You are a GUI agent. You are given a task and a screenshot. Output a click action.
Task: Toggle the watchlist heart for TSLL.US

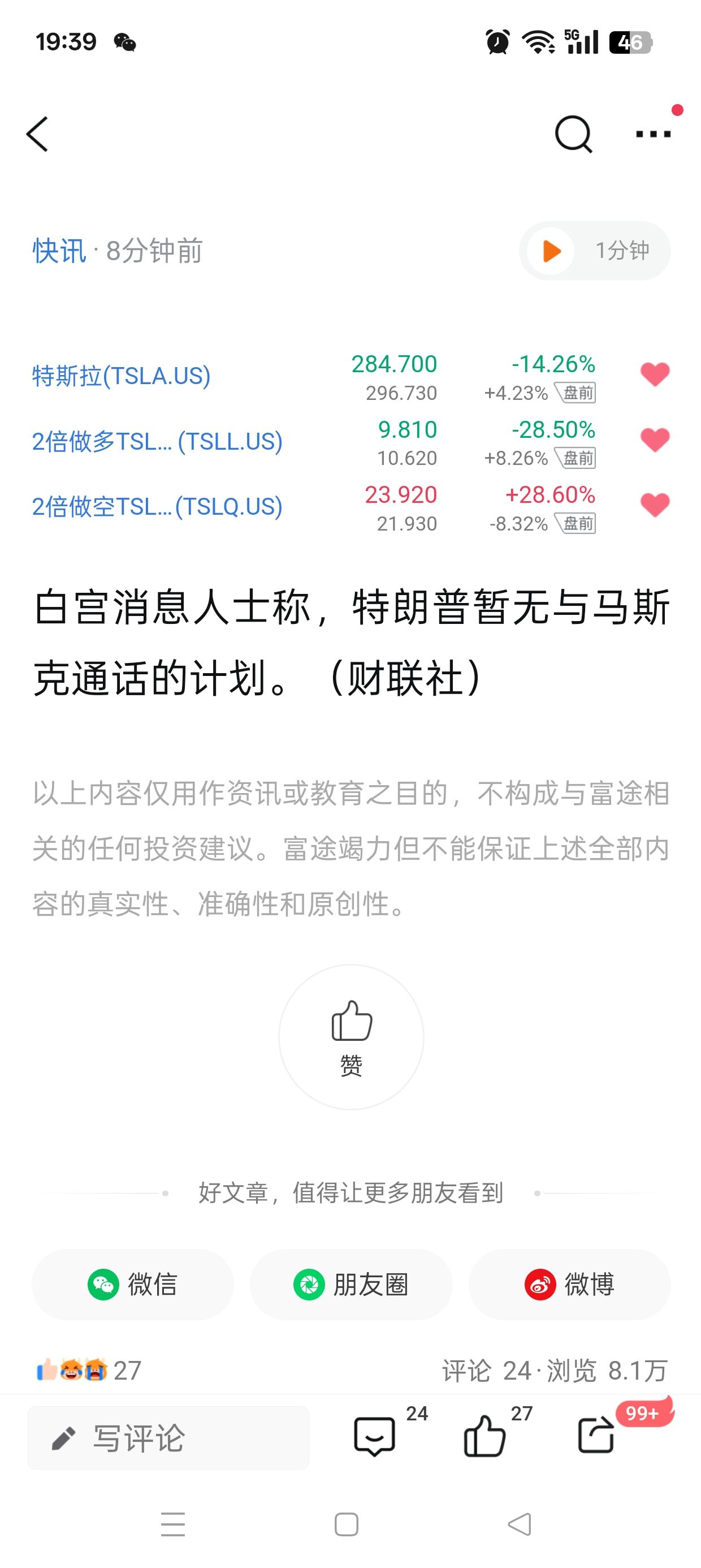[x=655, y=440]
